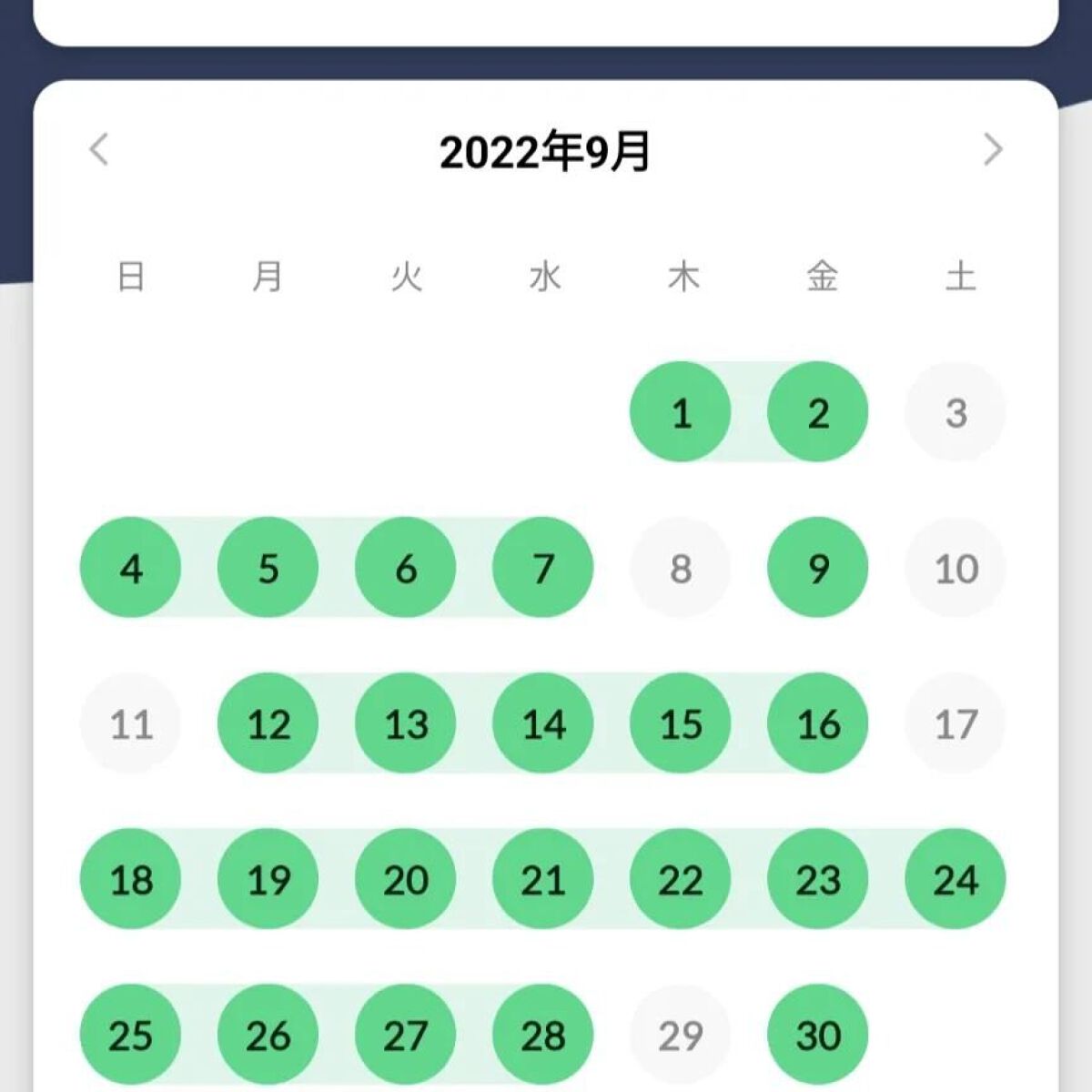Open day 7 in the calendar

(x=543, y=568)
